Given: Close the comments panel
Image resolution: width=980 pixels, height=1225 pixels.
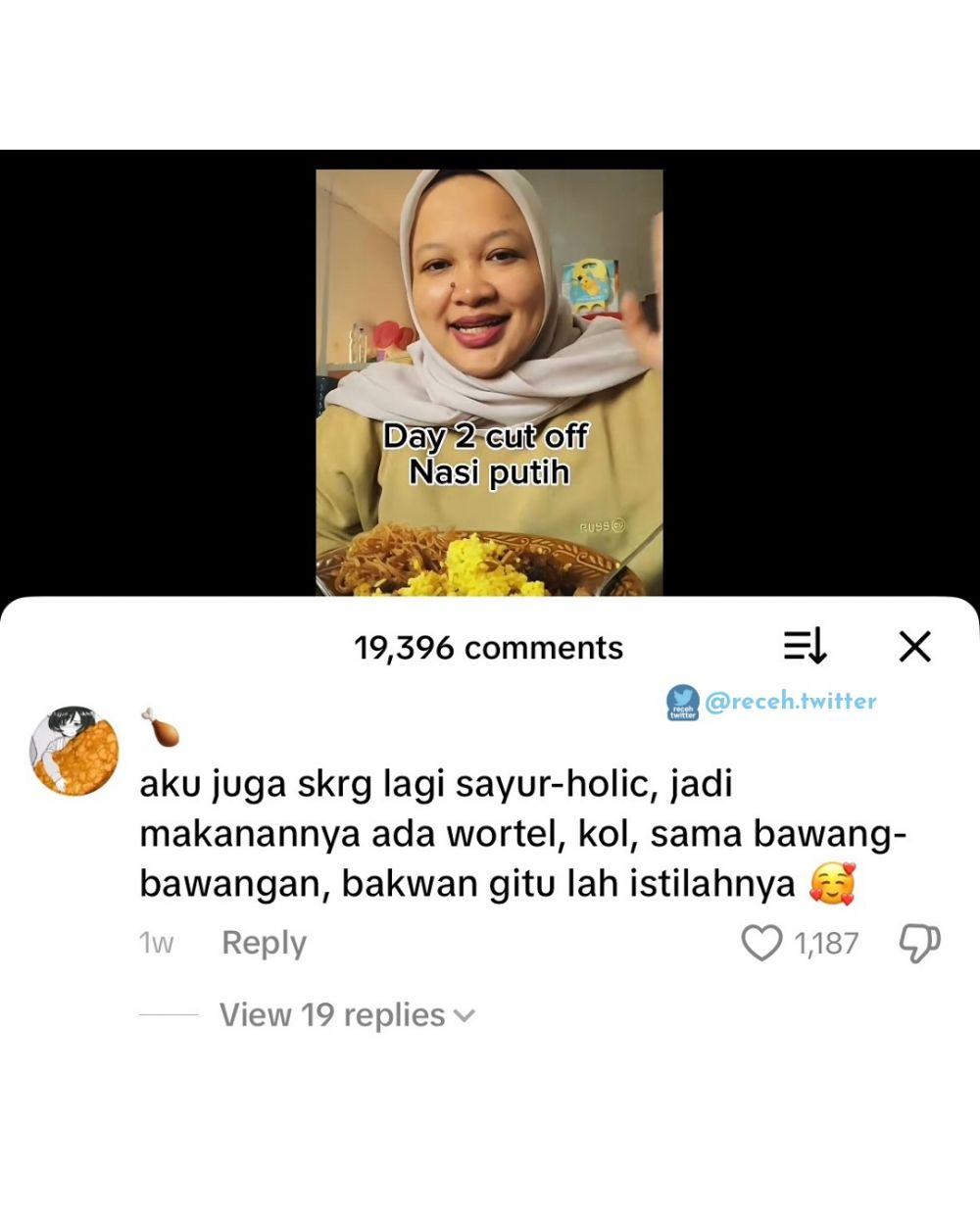Looking at the screenshot, I should [x=914, y=647].
